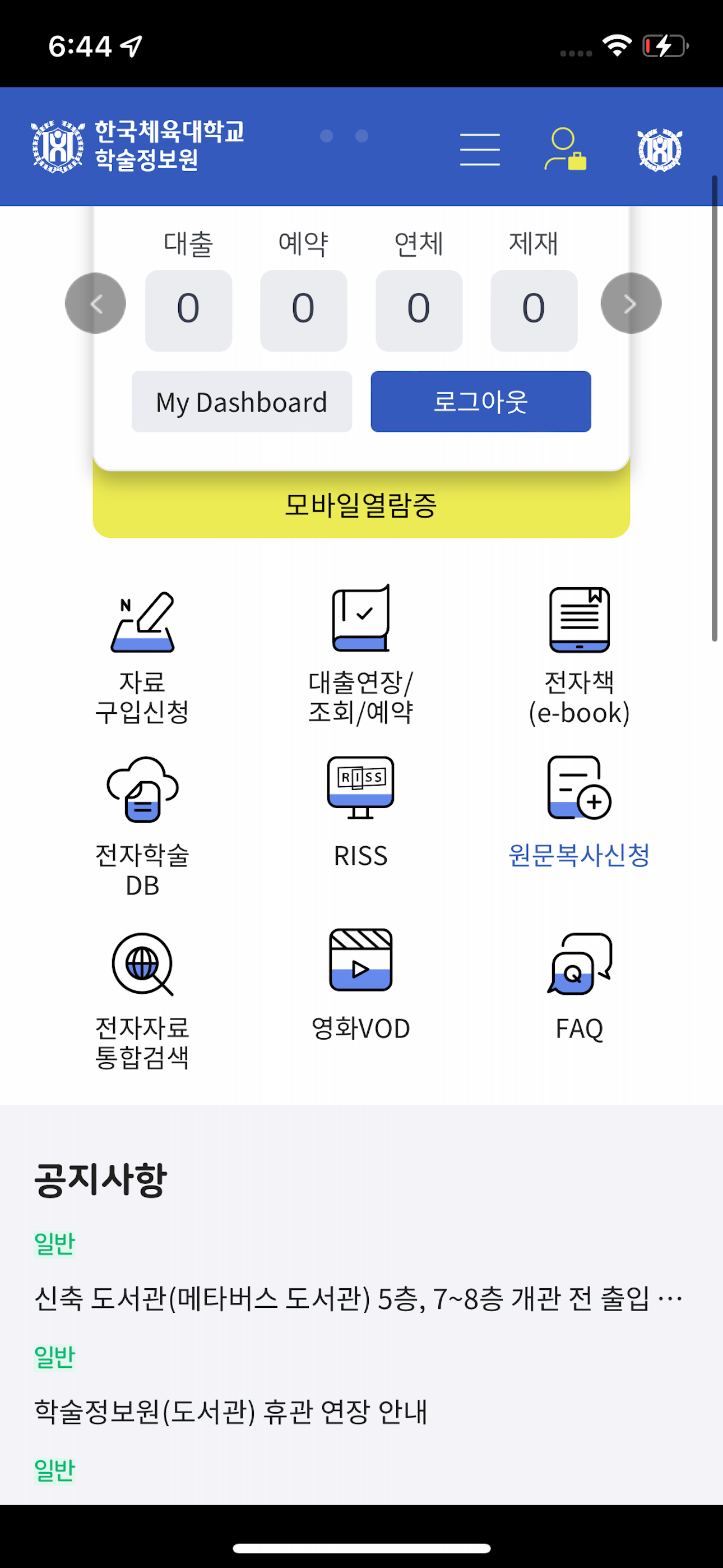Collapse back using the left carousel arrow
This screenshot has width=723, height=1568.
pos(94,302)
